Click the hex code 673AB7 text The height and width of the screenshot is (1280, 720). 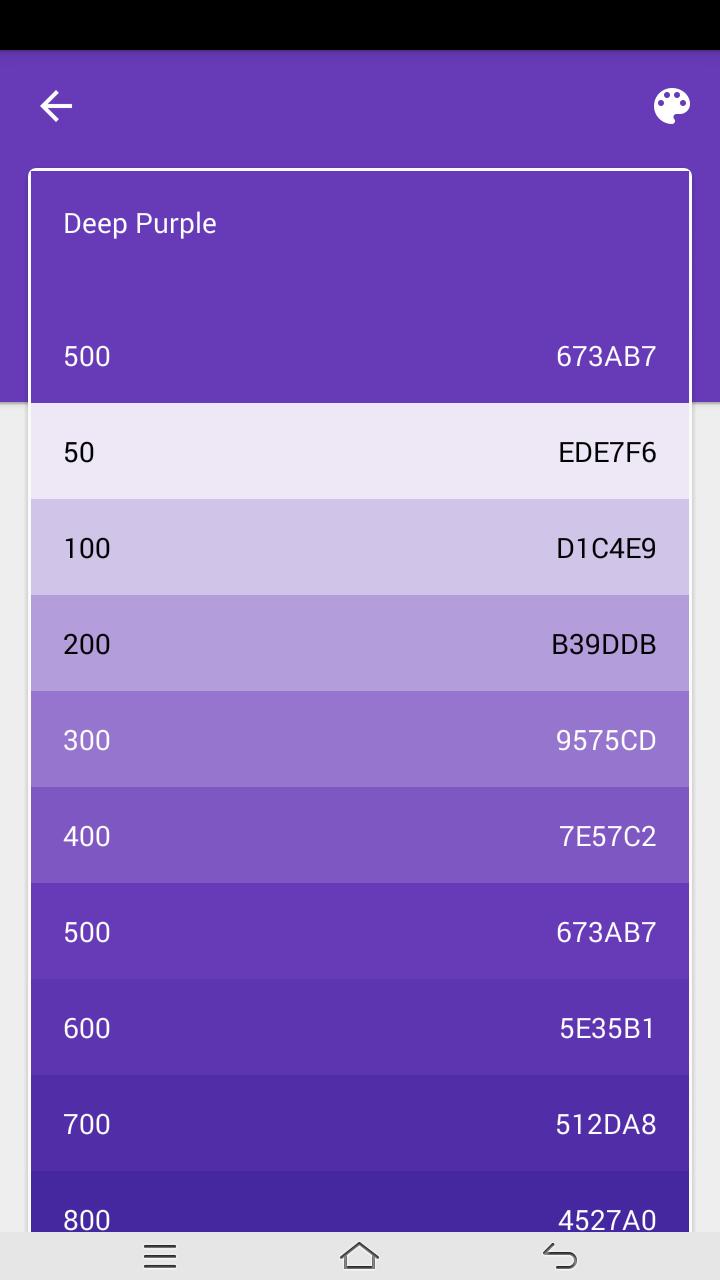point(606,356)
